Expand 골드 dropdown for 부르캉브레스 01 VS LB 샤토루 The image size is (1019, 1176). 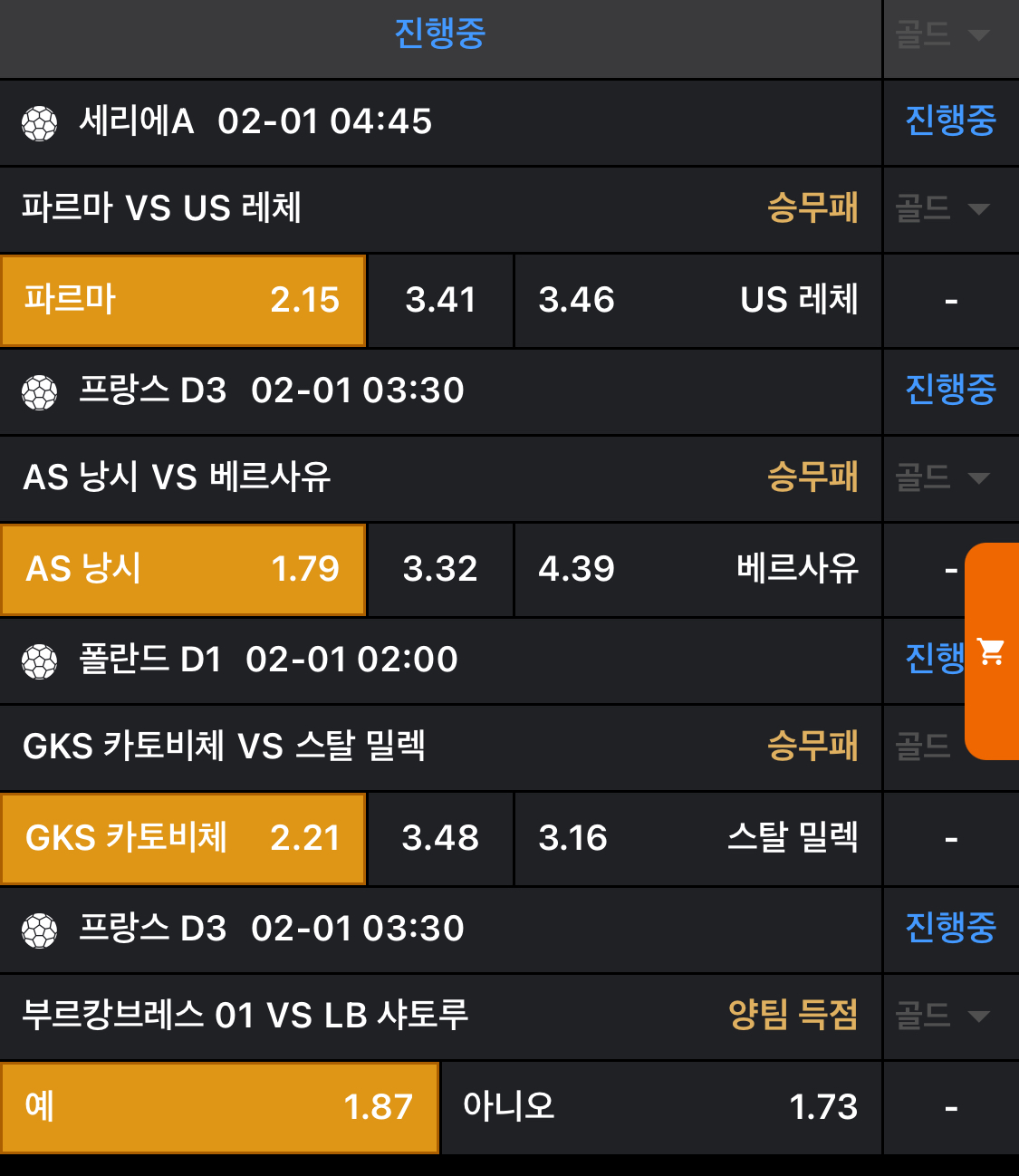coord(944,1016)
